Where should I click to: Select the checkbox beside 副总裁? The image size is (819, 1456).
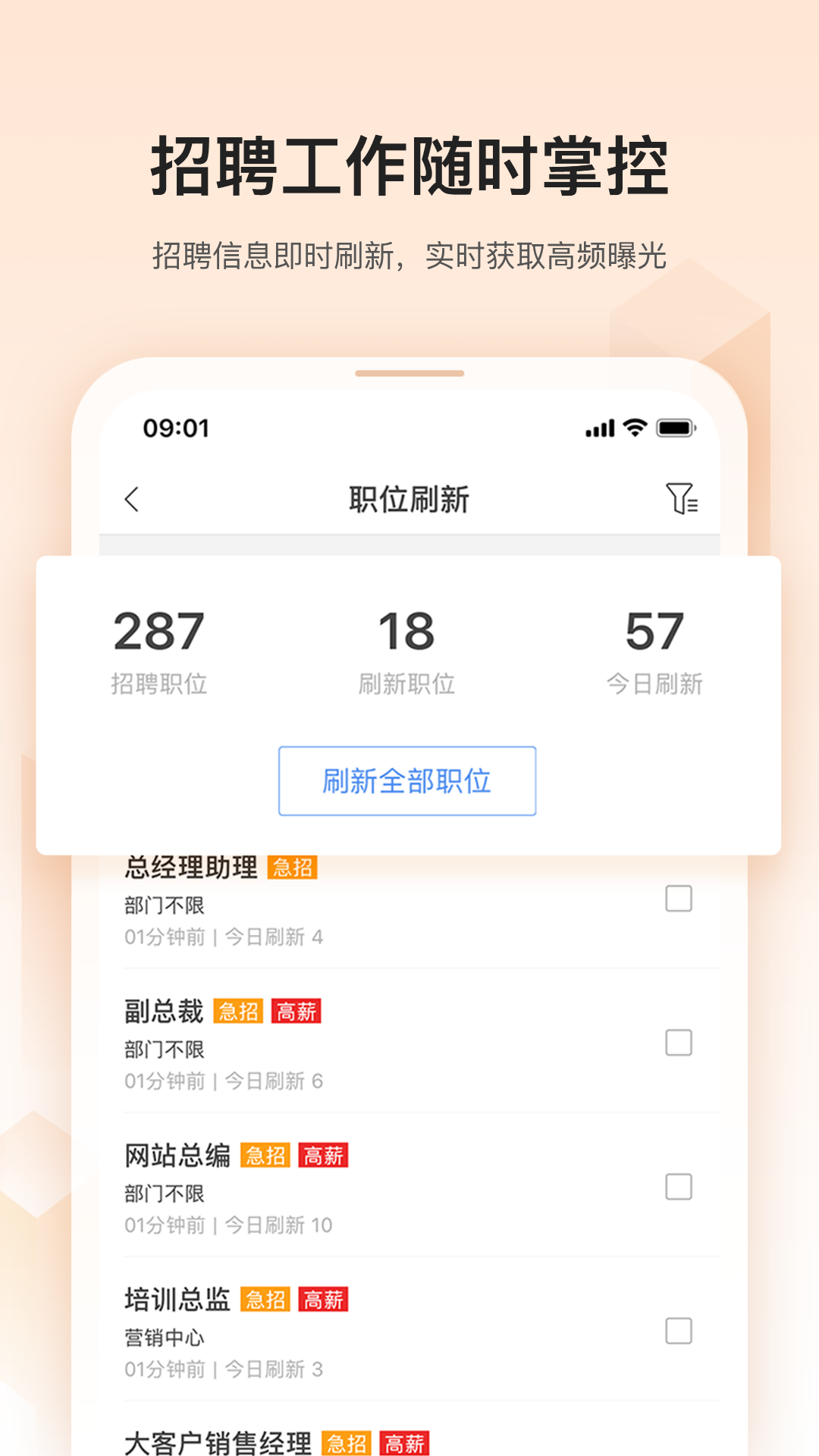coord(676,1043)
